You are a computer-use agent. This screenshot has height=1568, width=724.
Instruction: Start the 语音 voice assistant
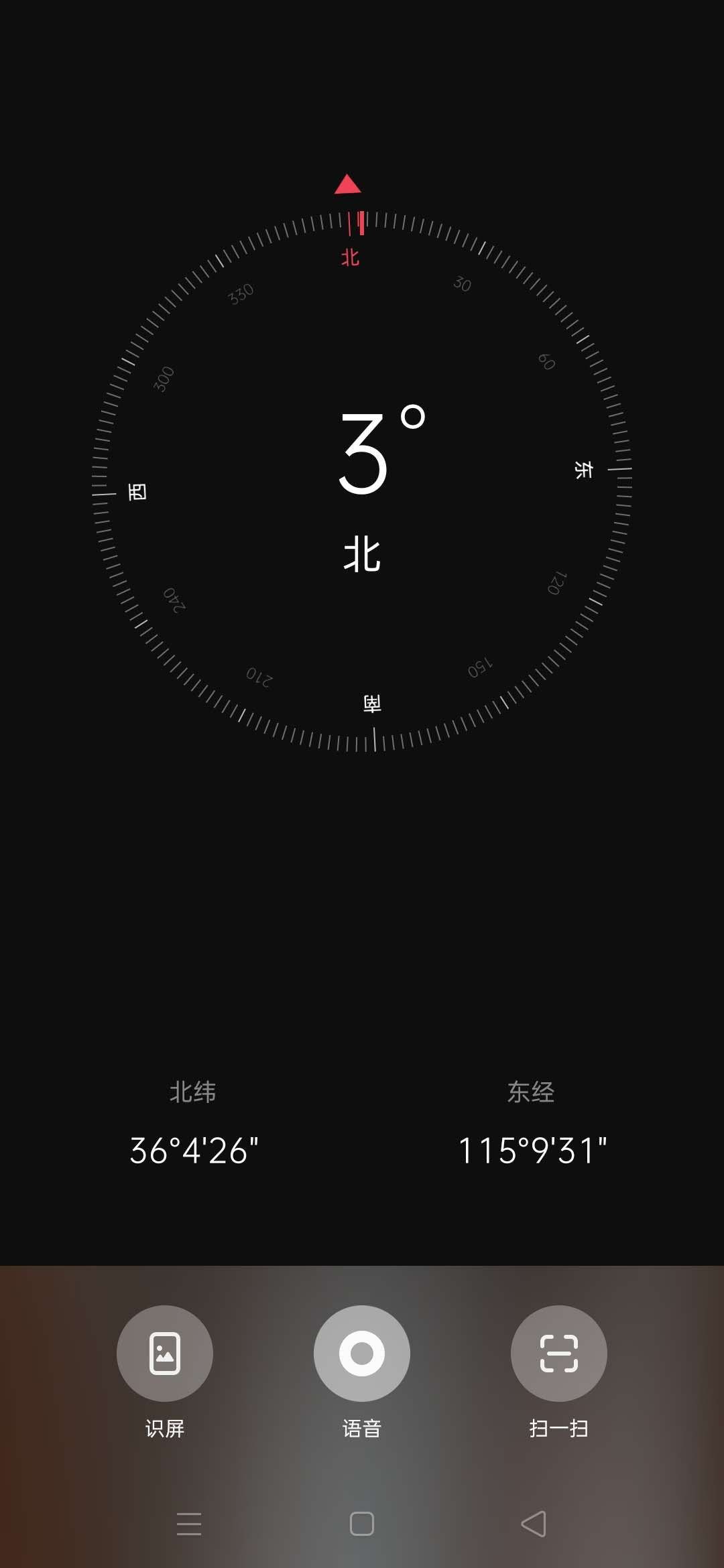coord(362,1353)
